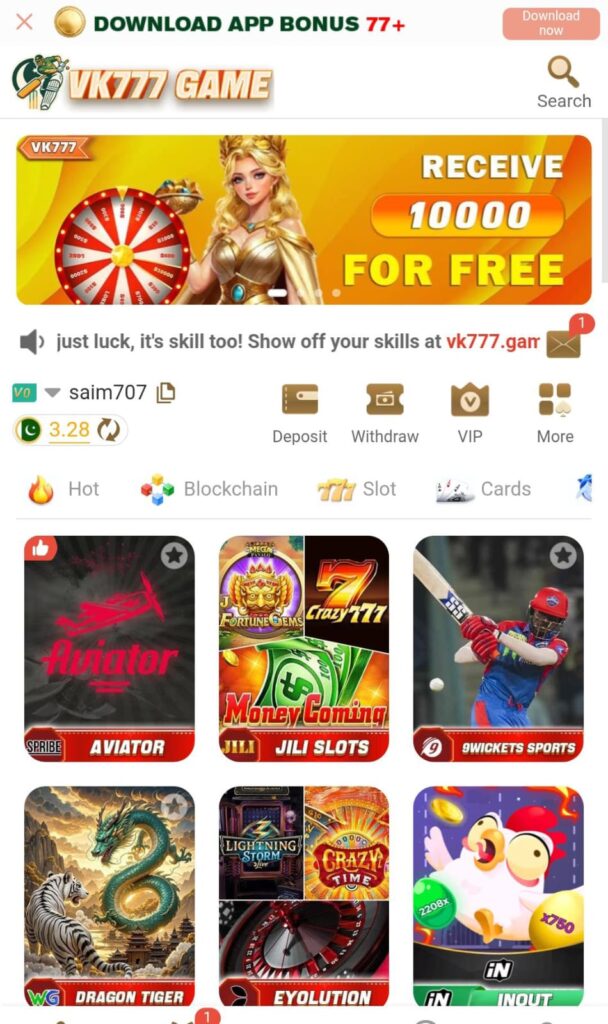Switch to the Hot games tab
The height and width of the screenshot is (1024, 608).
65,489
